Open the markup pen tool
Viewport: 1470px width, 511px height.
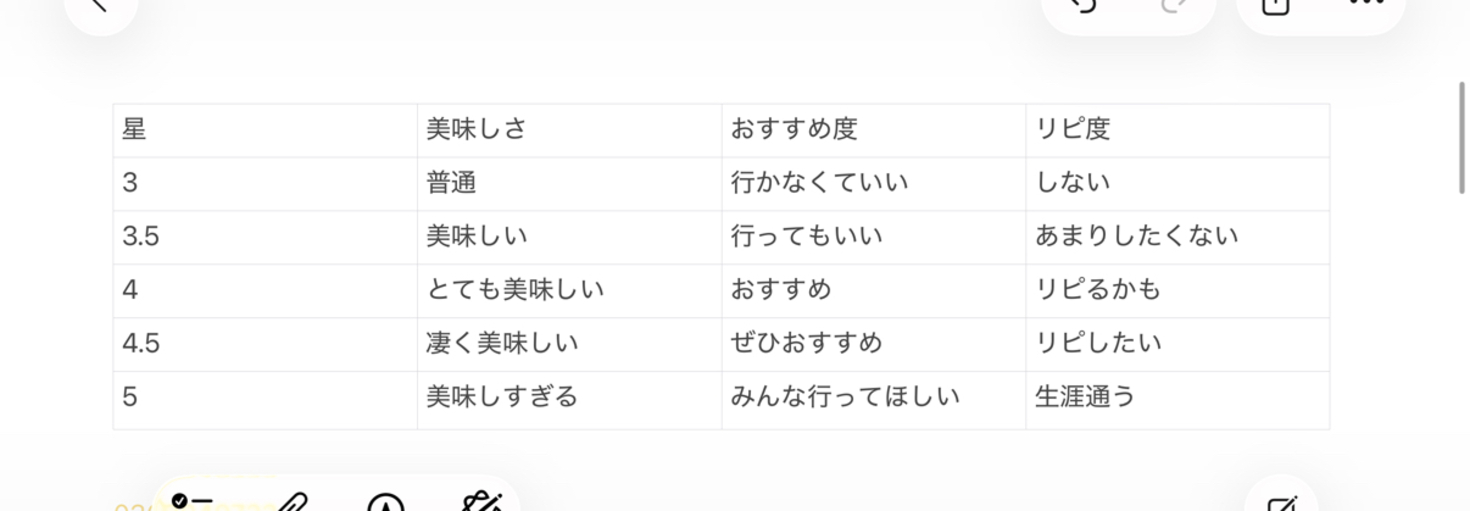(x=386, y=503)
